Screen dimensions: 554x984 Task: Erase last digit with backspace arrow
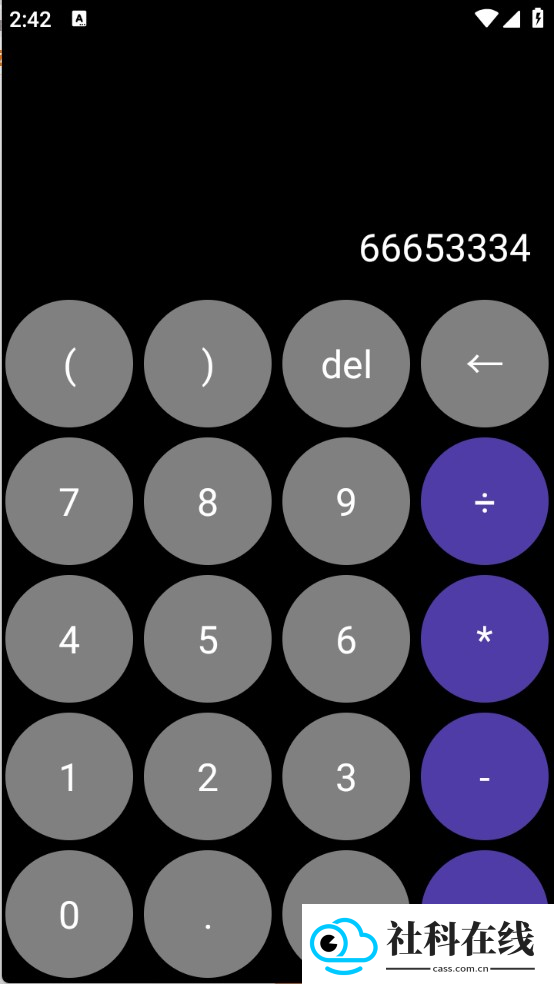(x=485, y=364)
